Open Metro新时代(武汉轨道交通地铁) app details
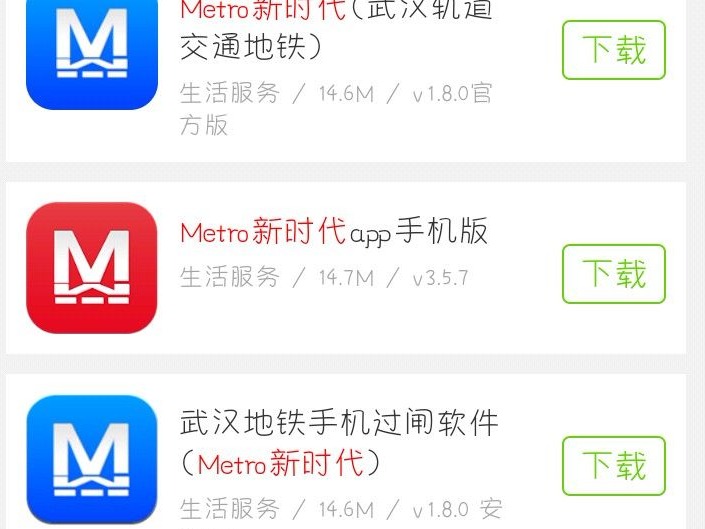The height and width of the screenshot is (529, 705). pos(335,30)
